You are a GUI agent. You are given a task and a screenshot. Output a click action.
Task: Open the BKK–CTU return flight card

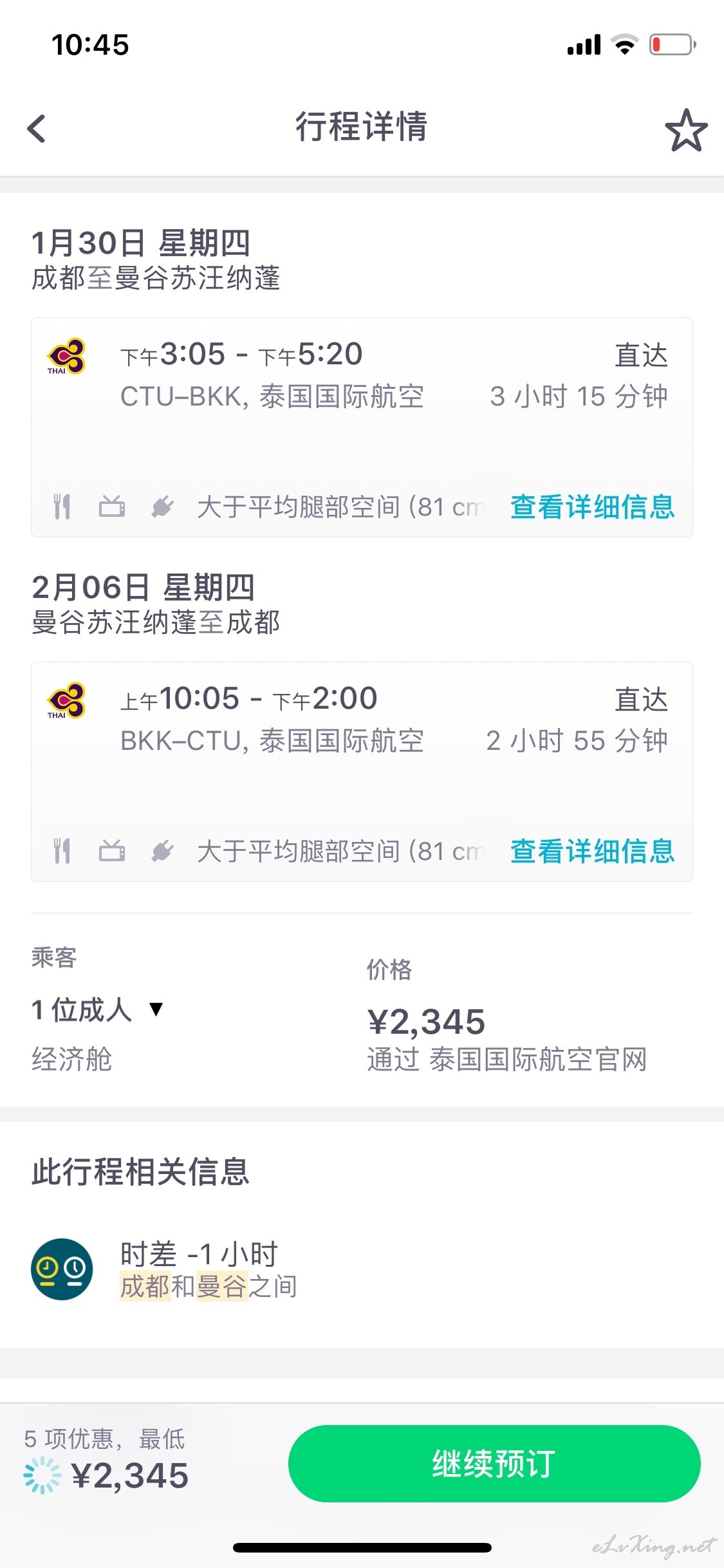pyautogui.click(x=362, y=772)
